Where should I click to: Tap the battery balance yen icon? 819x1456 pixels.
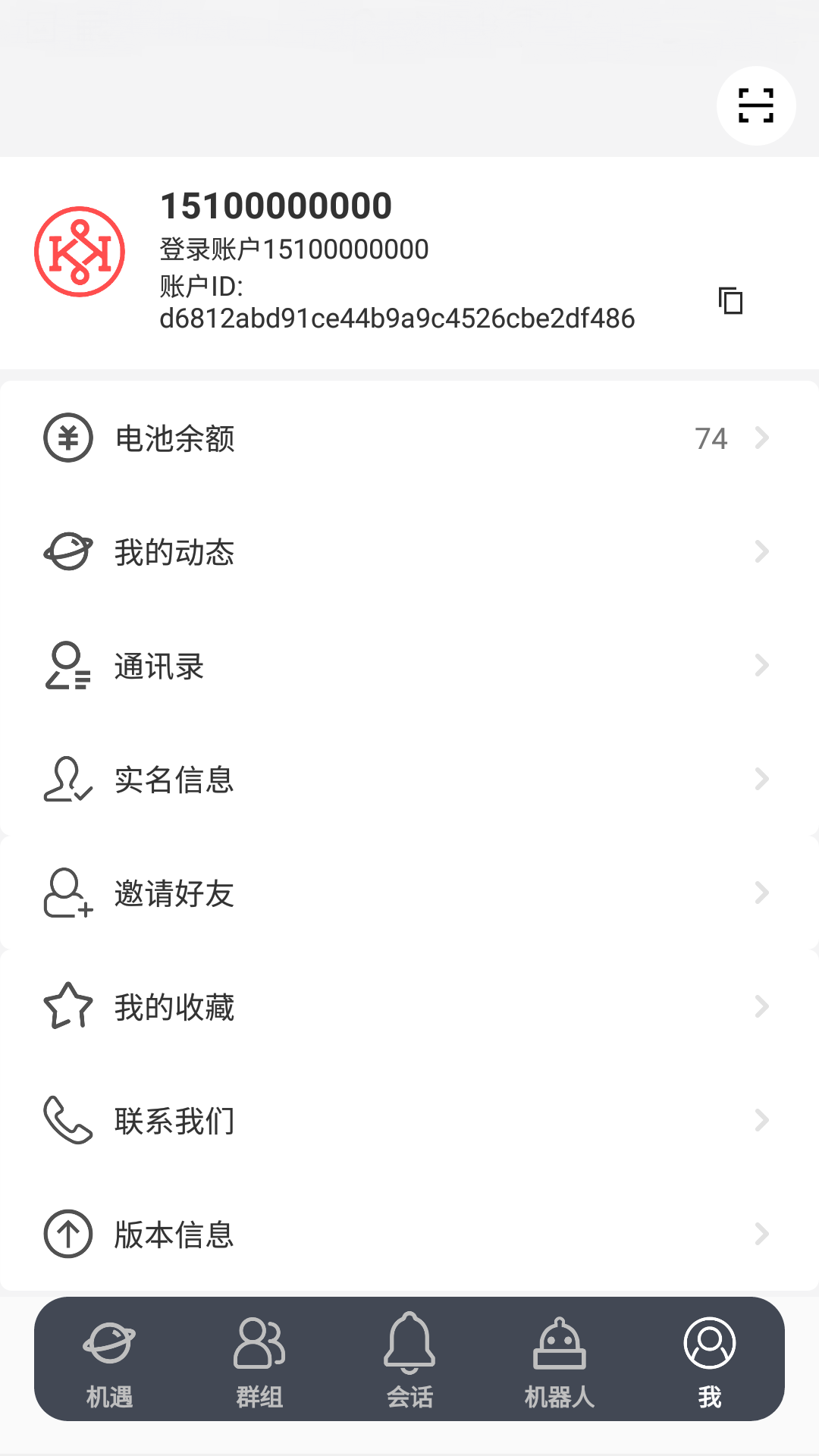tap(68, 438)
